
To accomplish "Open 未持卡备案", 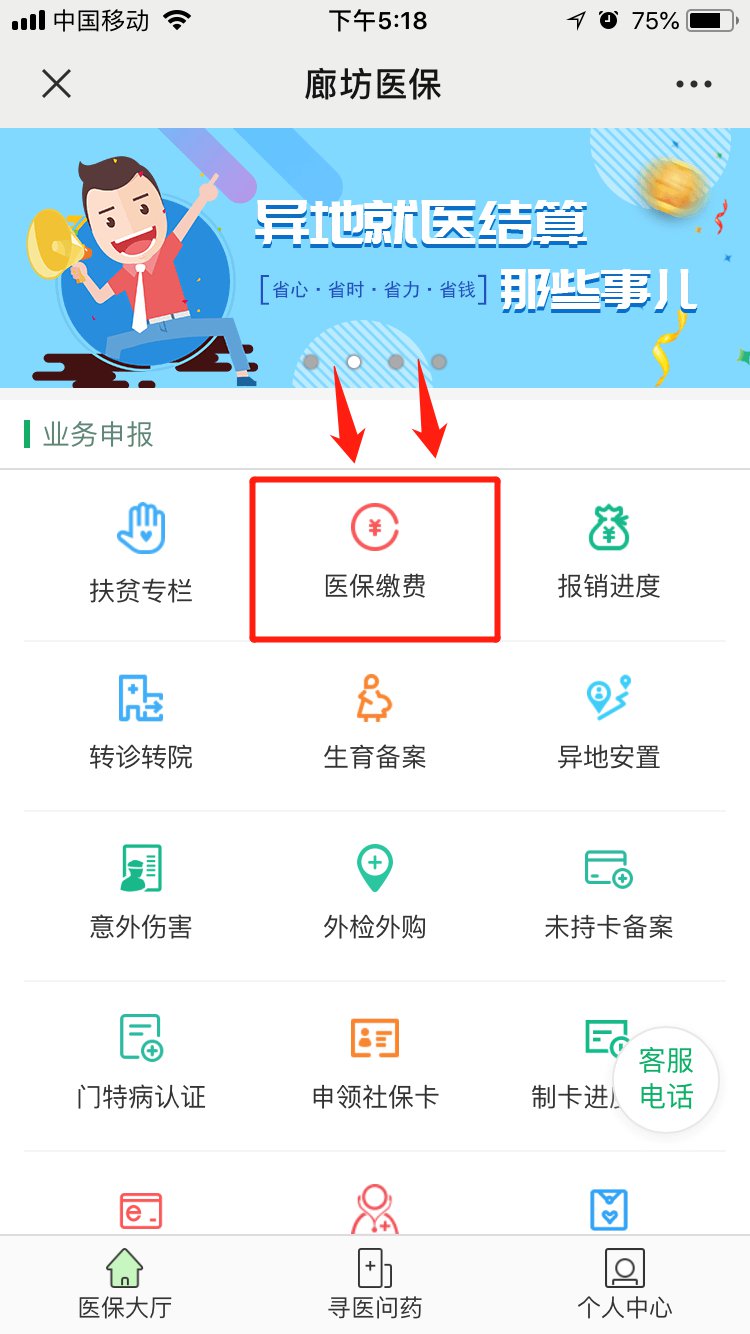I will 609,895.
